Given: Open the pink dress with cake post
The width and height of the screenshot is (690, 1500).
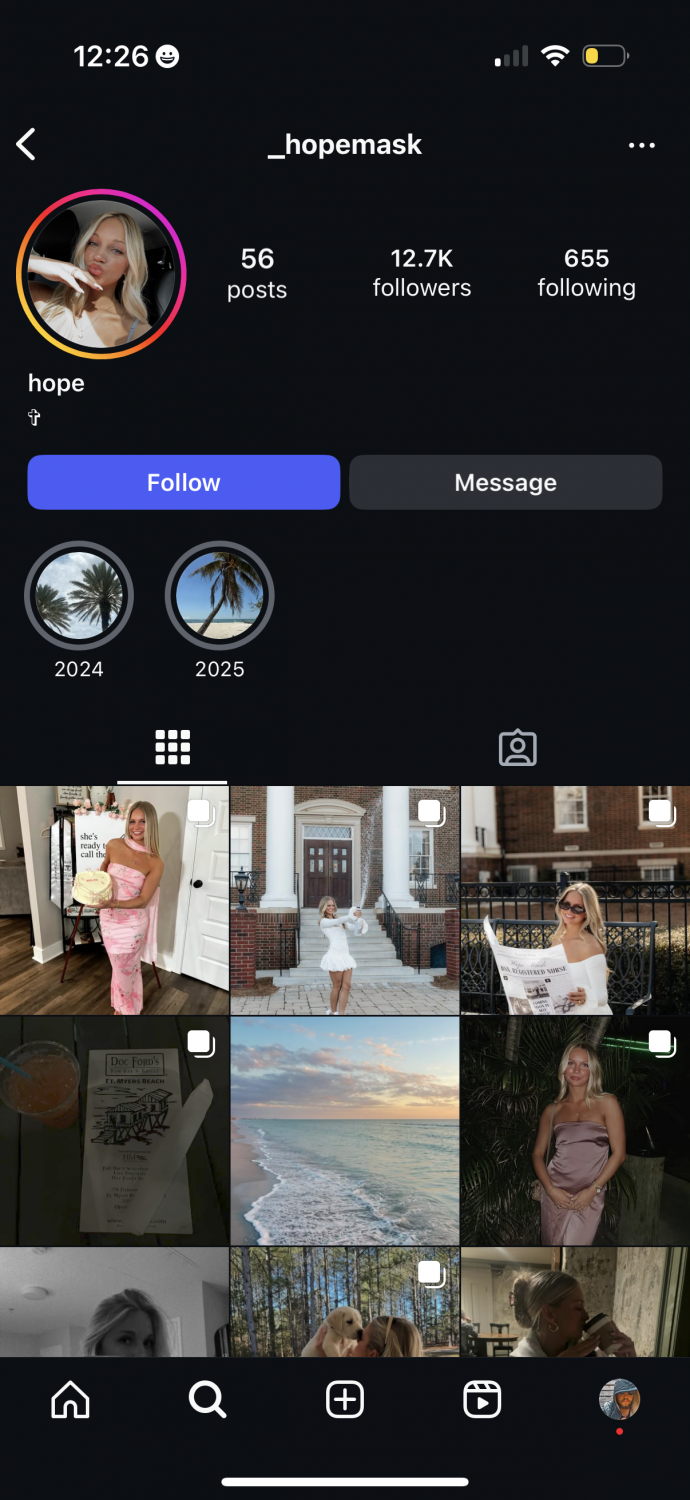Looking at the screenshot, I should pyautogui.click(x=114, y=900).
